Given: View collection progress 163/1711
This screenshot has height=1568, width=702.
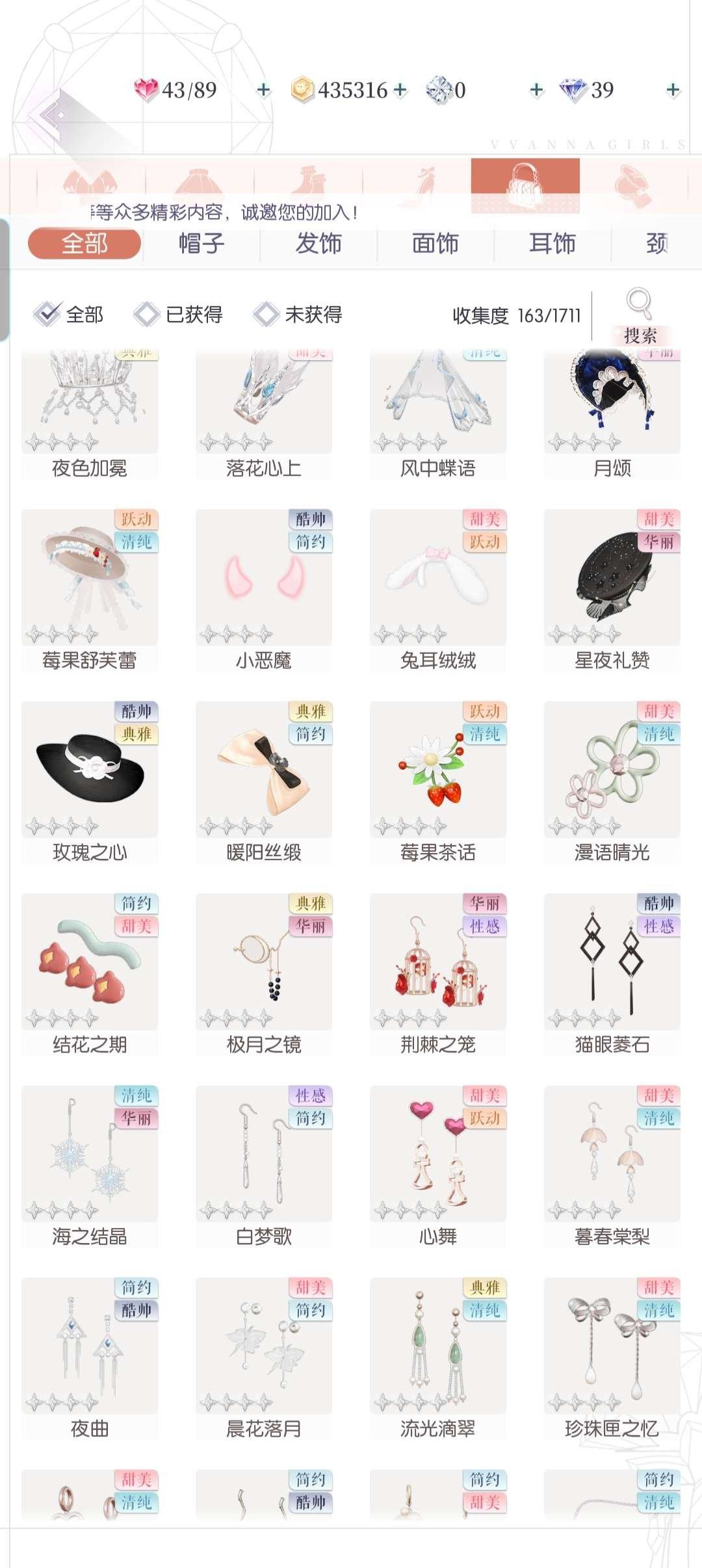Looking at the screenshot, I should [x=517, y=315].
